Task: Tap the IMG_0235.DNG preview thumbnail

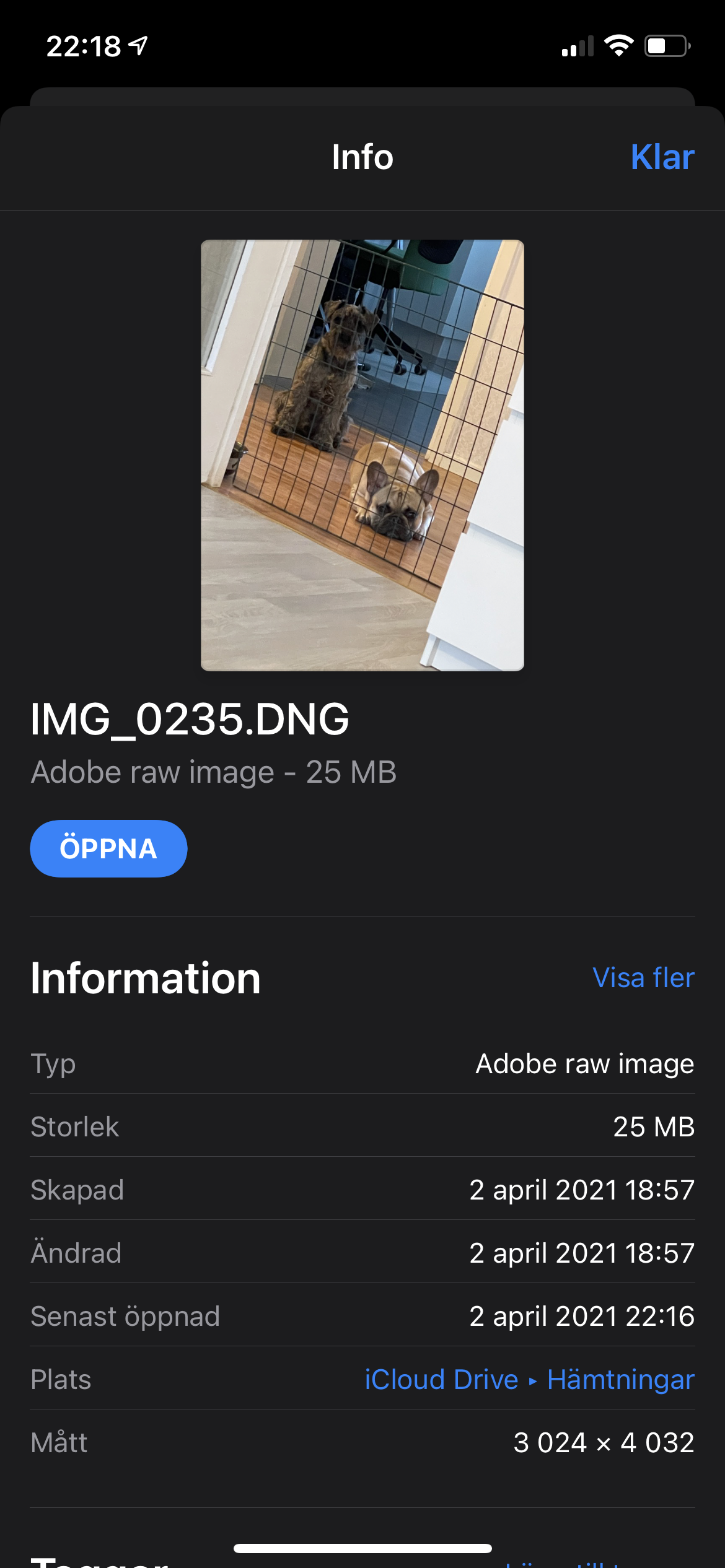Action: (x=362, y=455)
